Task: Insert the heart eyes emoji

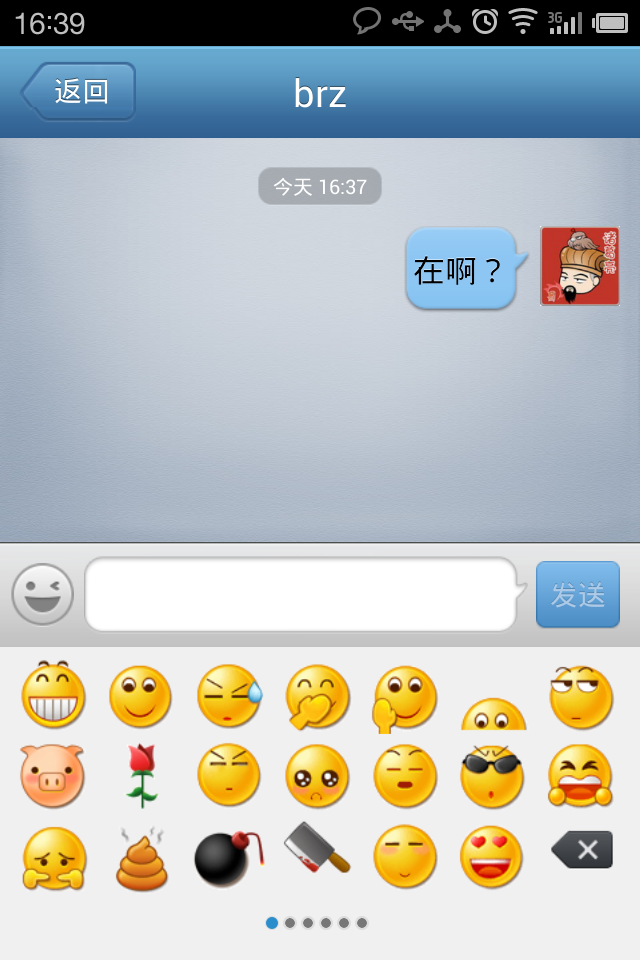Action: [492, 858]
